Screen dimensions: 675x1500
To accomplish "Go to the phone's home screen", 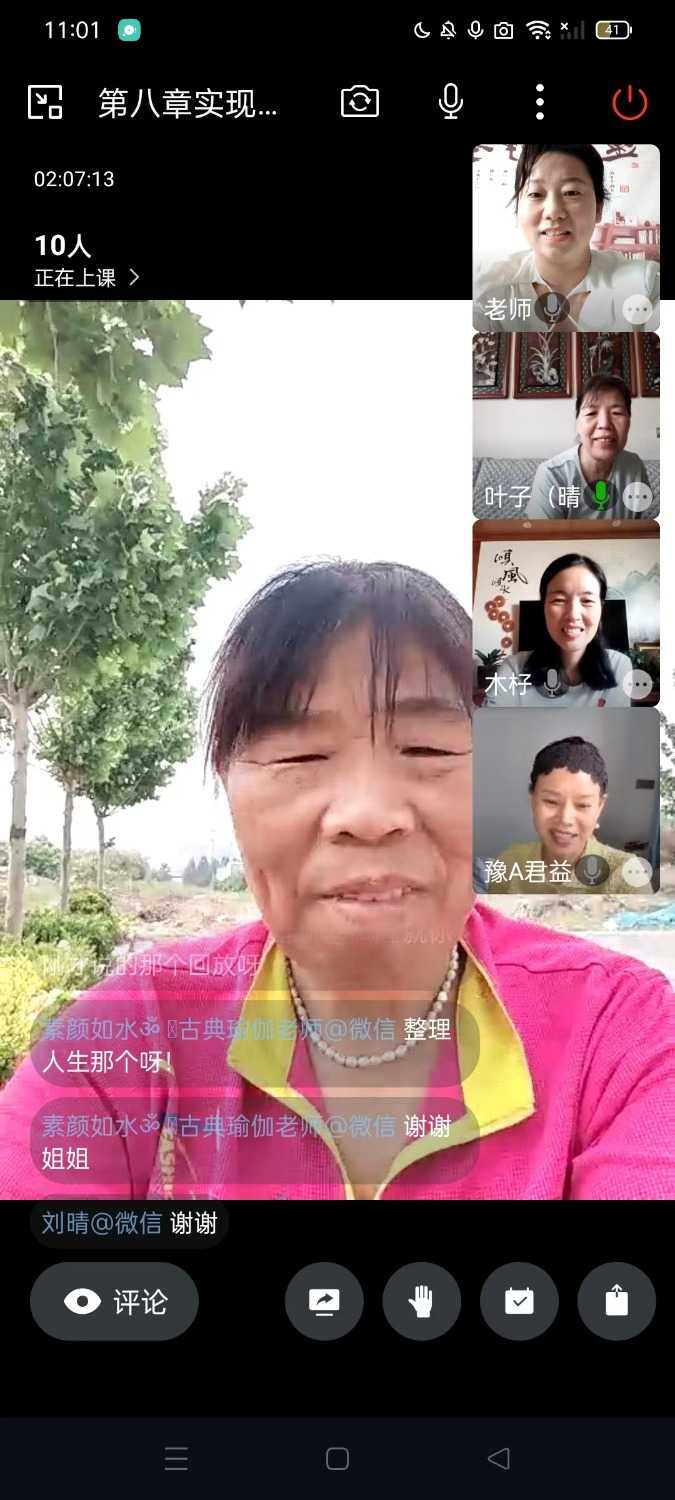I will 337,1458.
